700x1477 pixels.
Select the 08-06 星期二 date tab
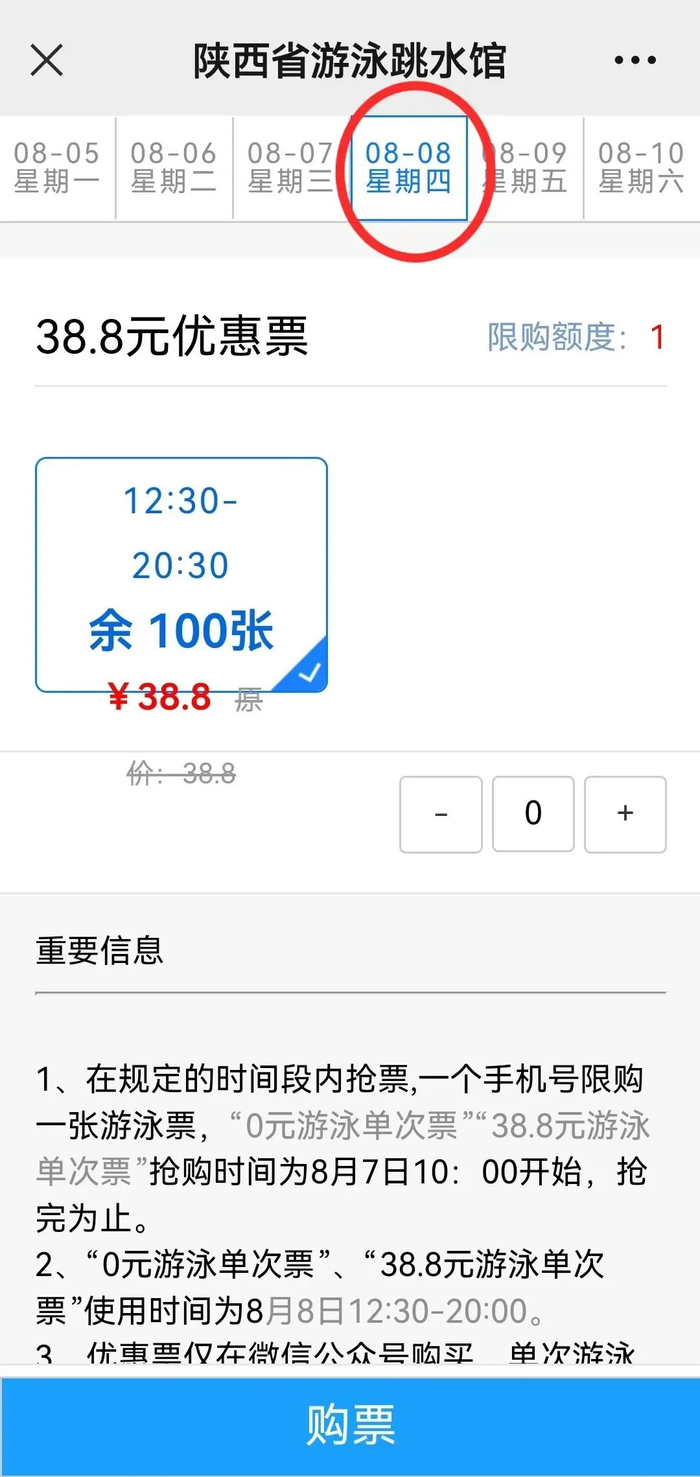pos(174,168)
